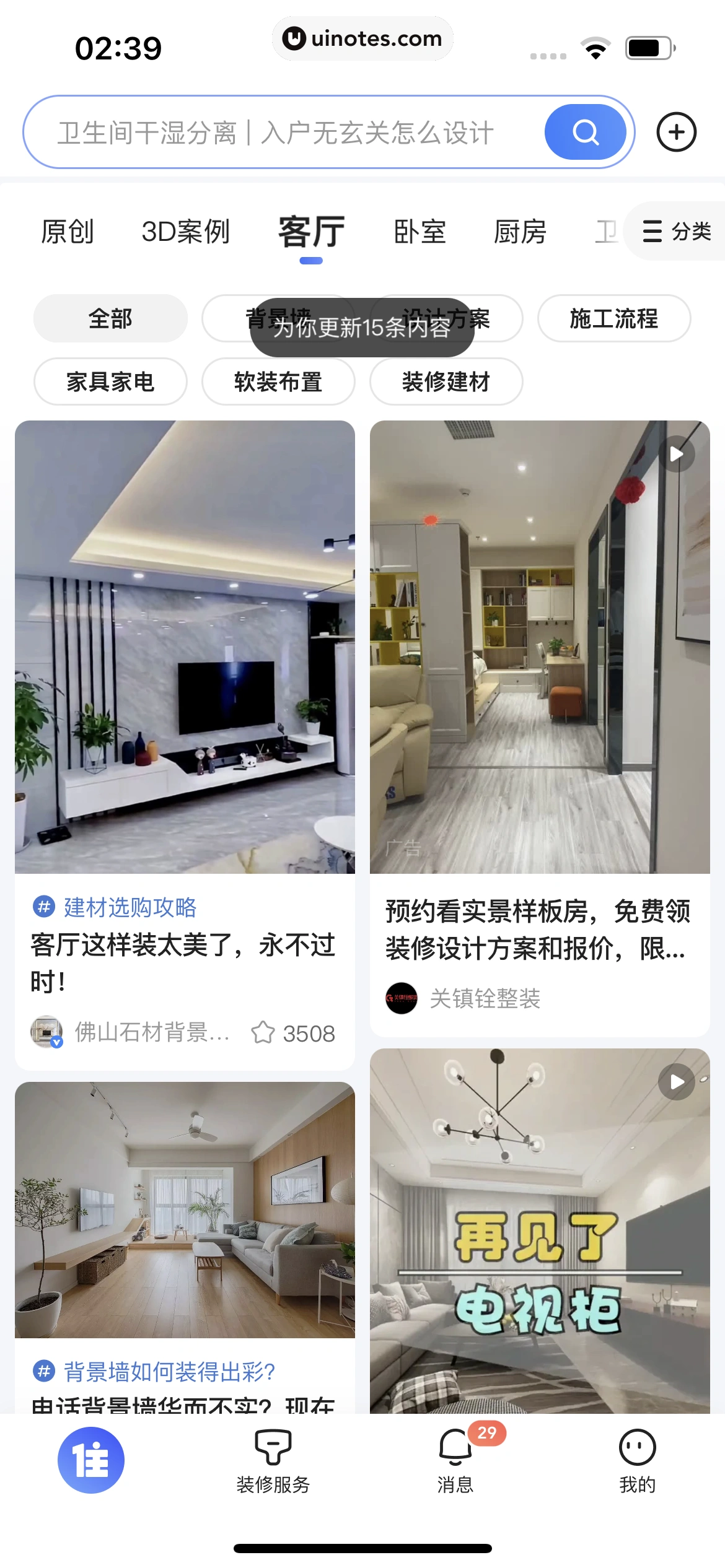The image size is (725, 1568).
Task: Choose the 装修建材 filter option
Action: pos(446,381)
